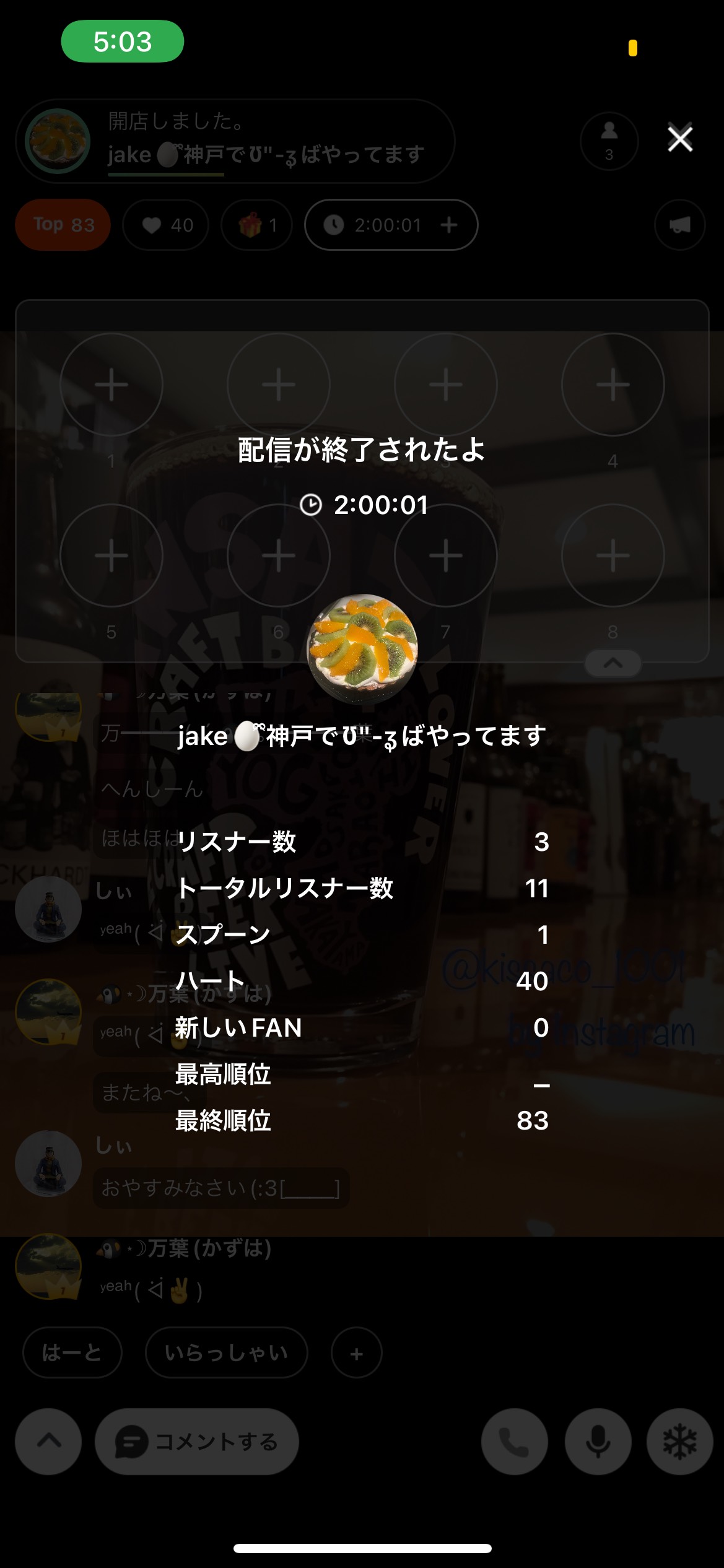
Task: Expand the bottom-left up-arrow menu
Action: pos(48,1442)
